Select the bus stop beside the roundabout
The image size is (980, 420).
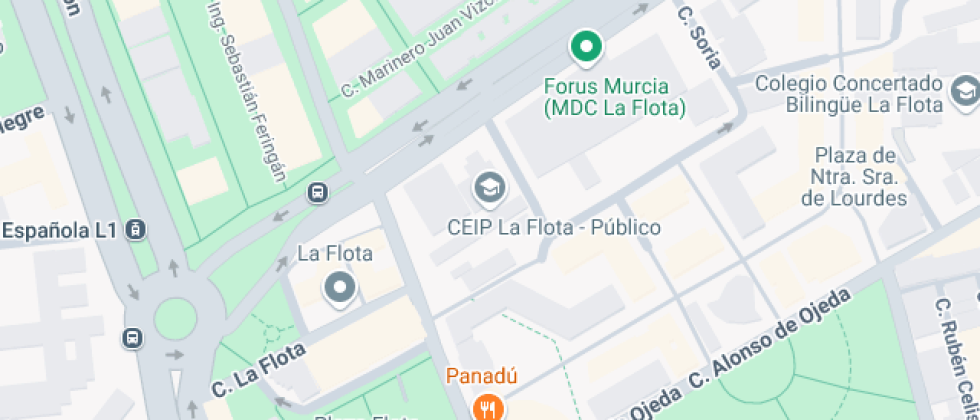coord(132,338)
